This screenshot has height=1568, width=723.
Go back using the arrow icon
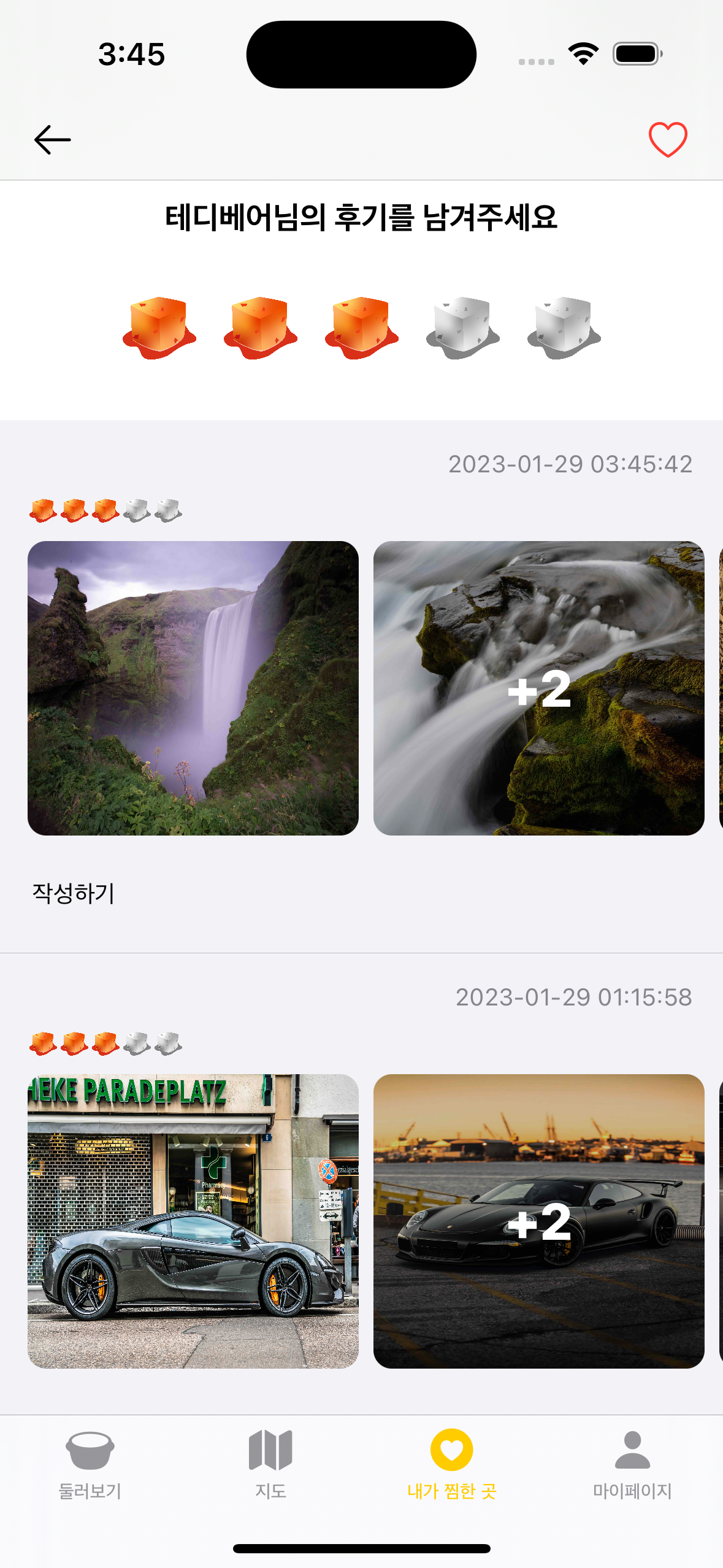[53, 140]
